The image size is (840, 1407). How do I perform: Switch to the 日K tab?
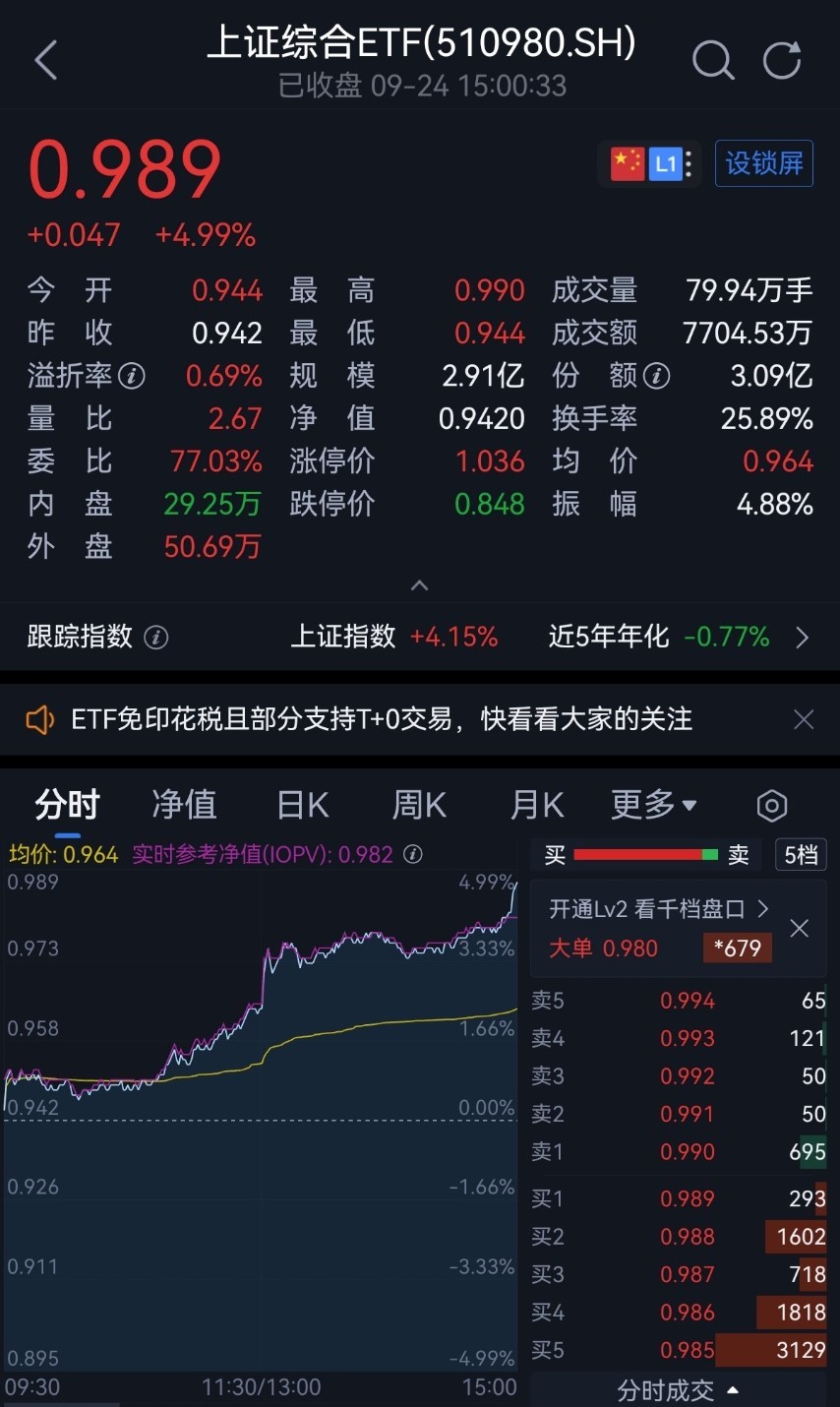click(302, 805)
